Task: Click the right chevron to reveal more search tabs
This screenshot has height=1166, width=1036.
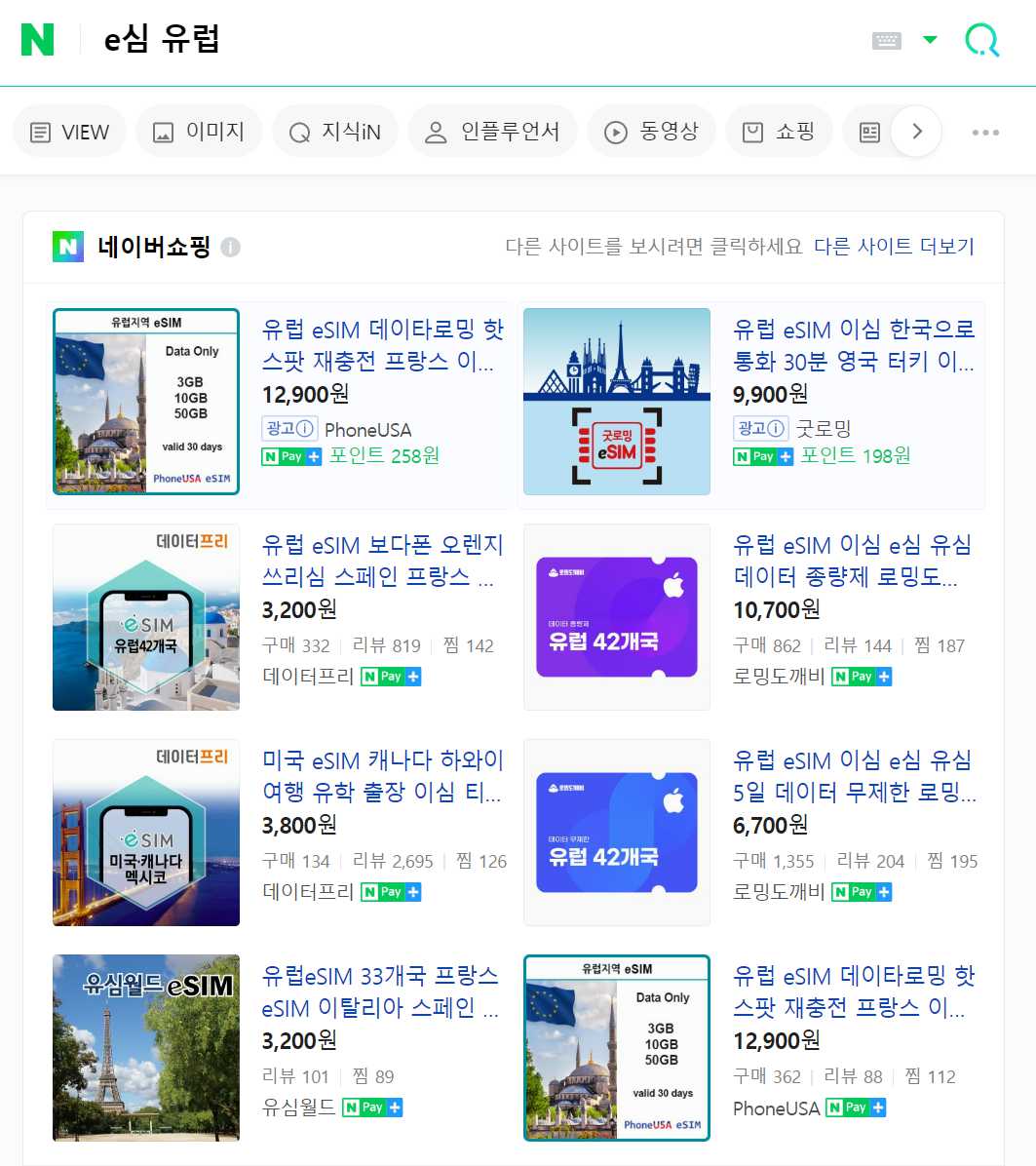Action: [x=917, y=130]
